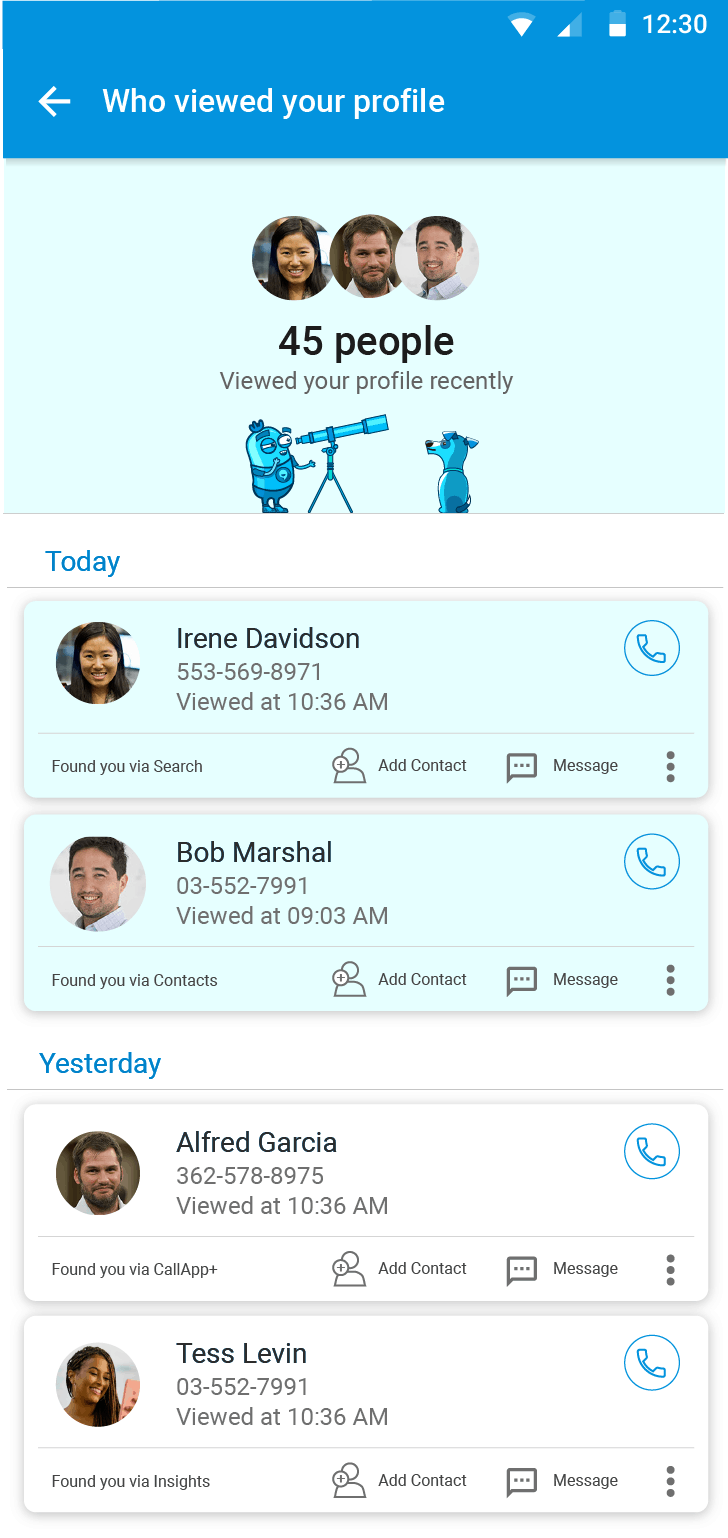
Task: Add Alfred Garcia to contacts
Action: click(399, 1269)
